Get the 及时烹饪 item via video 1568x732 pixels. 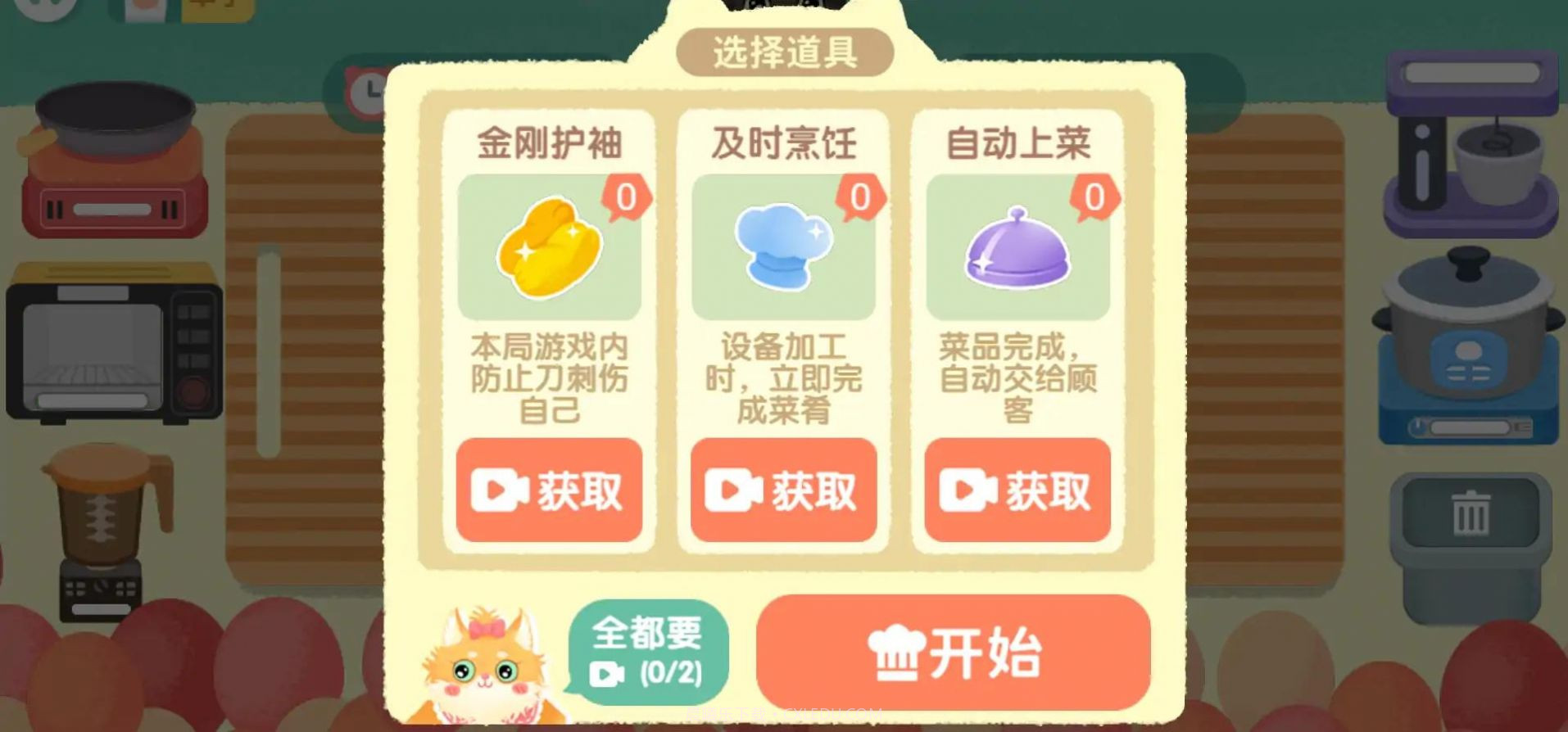click(x=783, y=490)
